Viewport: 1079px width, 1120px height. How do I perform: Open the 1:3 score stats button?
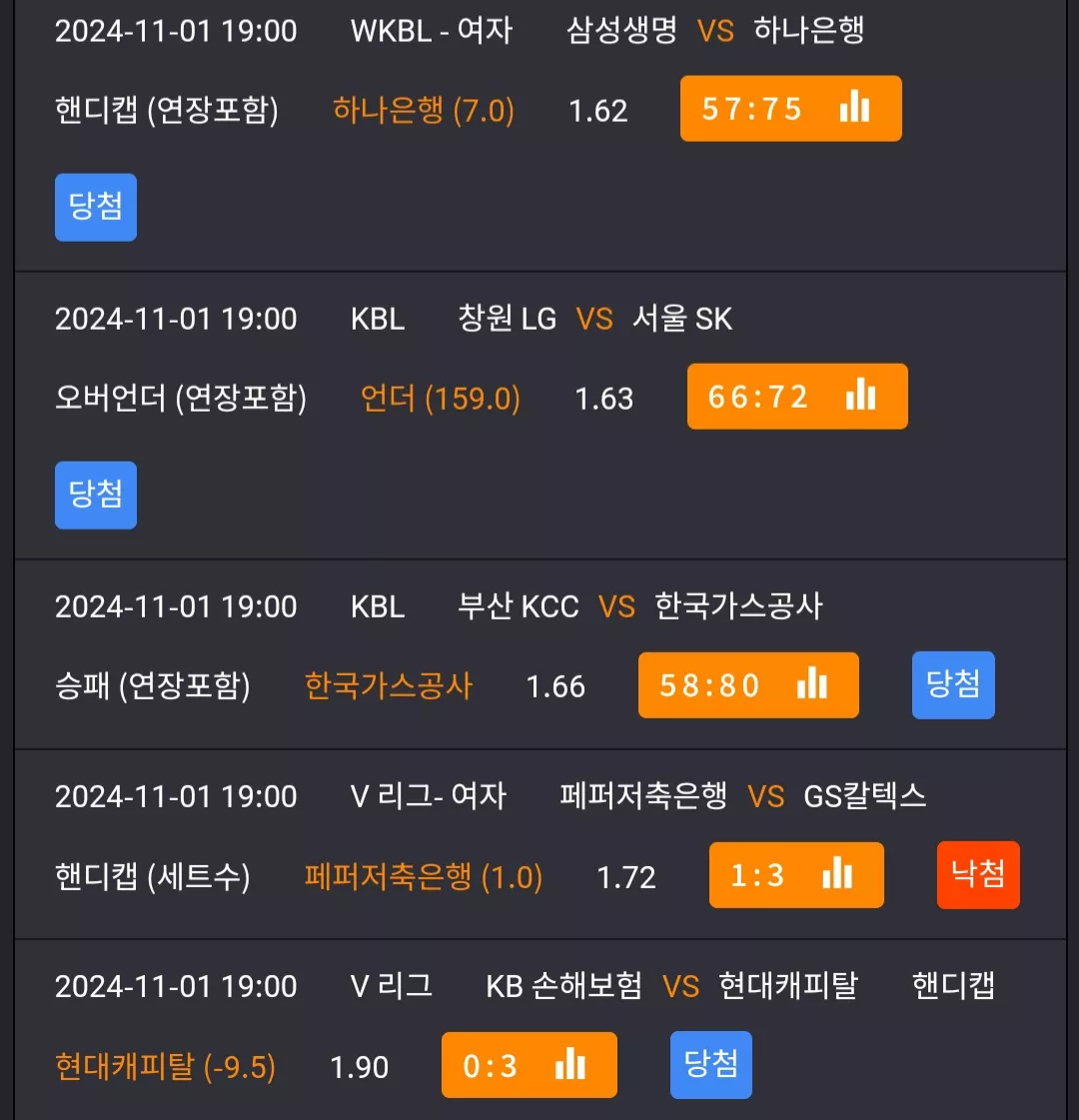point(796,875)
